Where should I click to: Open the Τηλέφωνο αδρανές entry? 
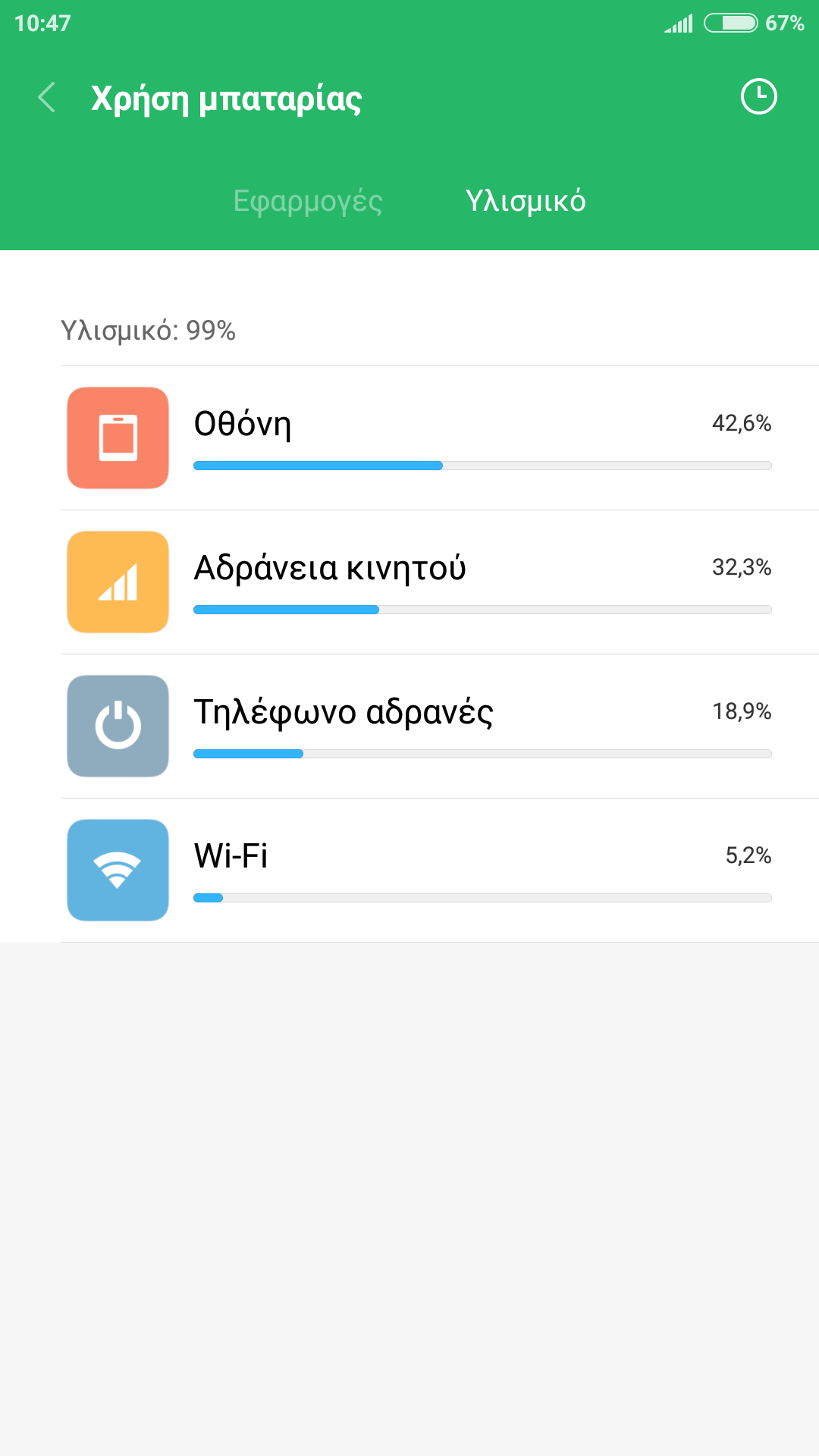[440, 726]
